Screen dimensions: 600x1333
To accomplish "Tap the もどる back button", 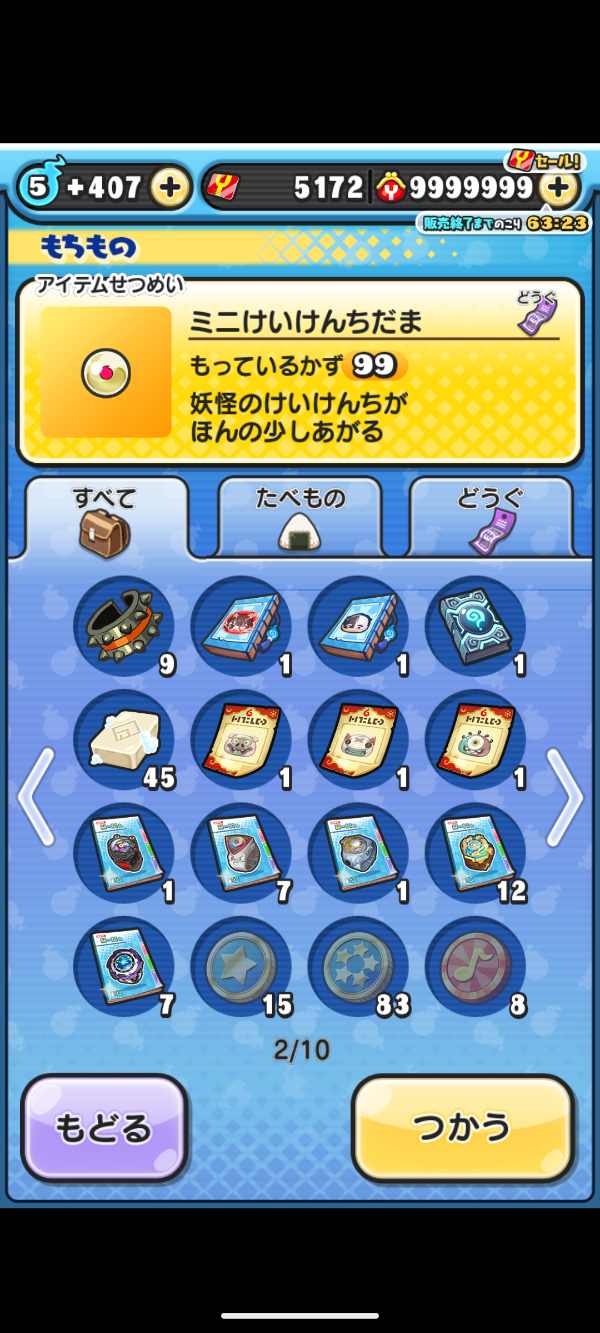I will point(104,1128).
